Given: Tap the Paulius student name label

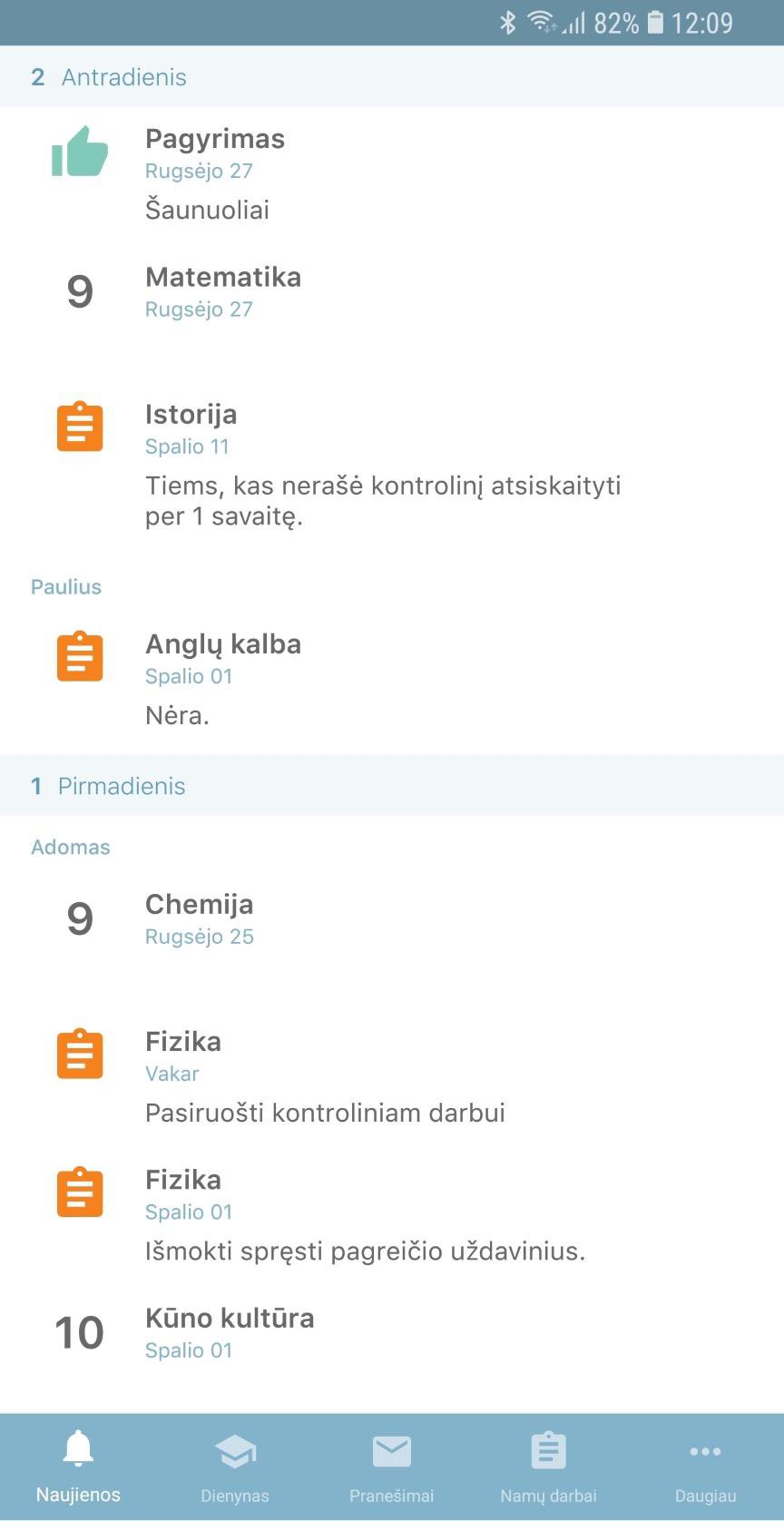Looking at the screenshot, I should click(65, 586).
